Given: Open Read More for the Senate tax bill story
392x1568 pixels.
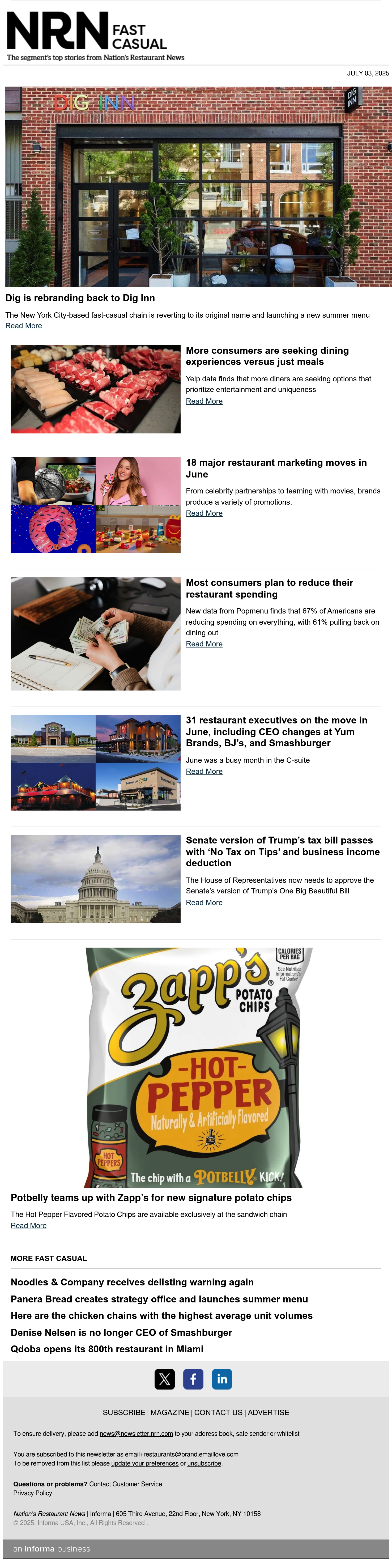Looking at the screenshot, I should point(204,903).
